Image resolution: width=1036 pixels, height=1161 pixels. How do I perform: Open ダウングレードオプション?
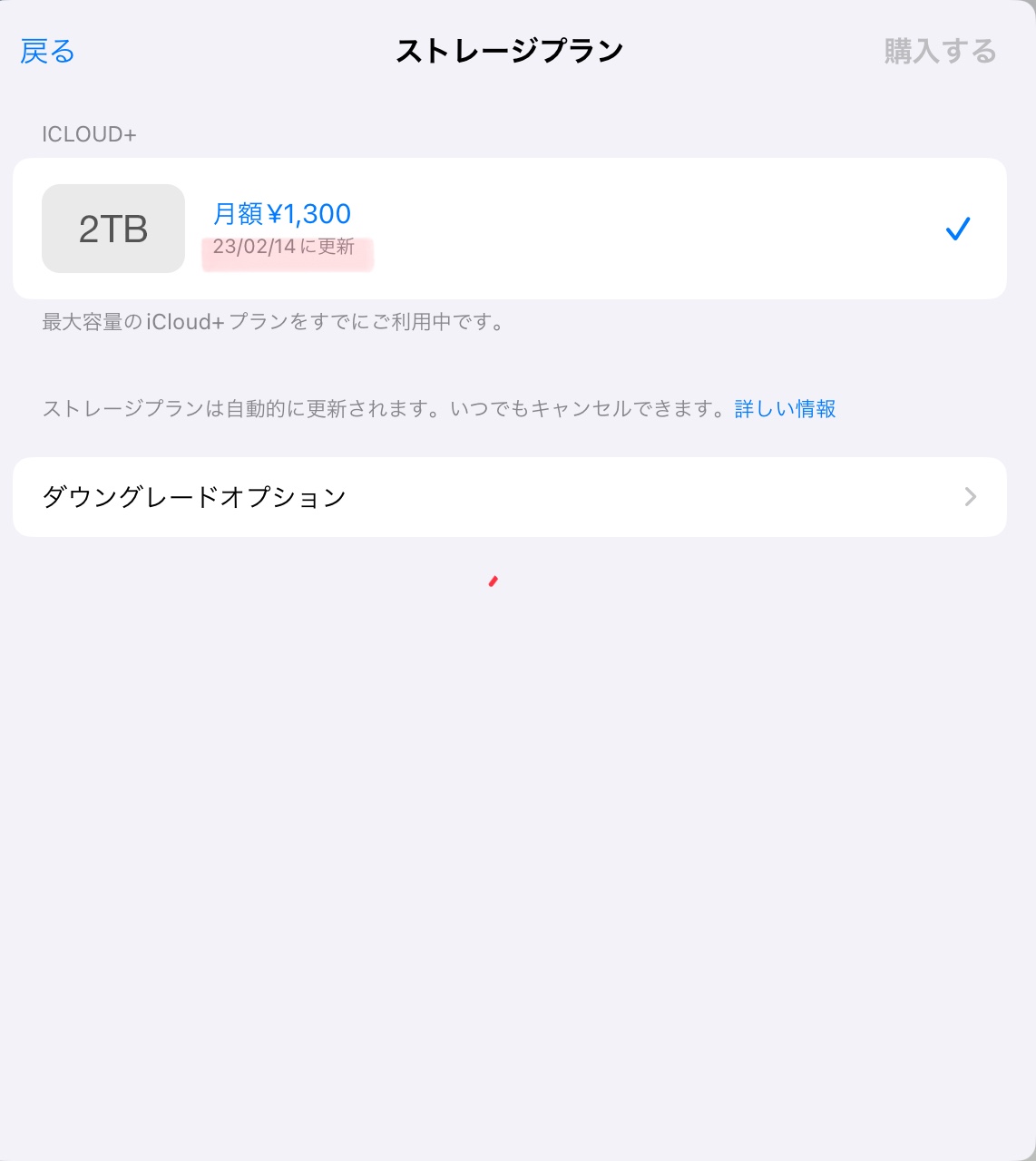(x=509, y=497)
